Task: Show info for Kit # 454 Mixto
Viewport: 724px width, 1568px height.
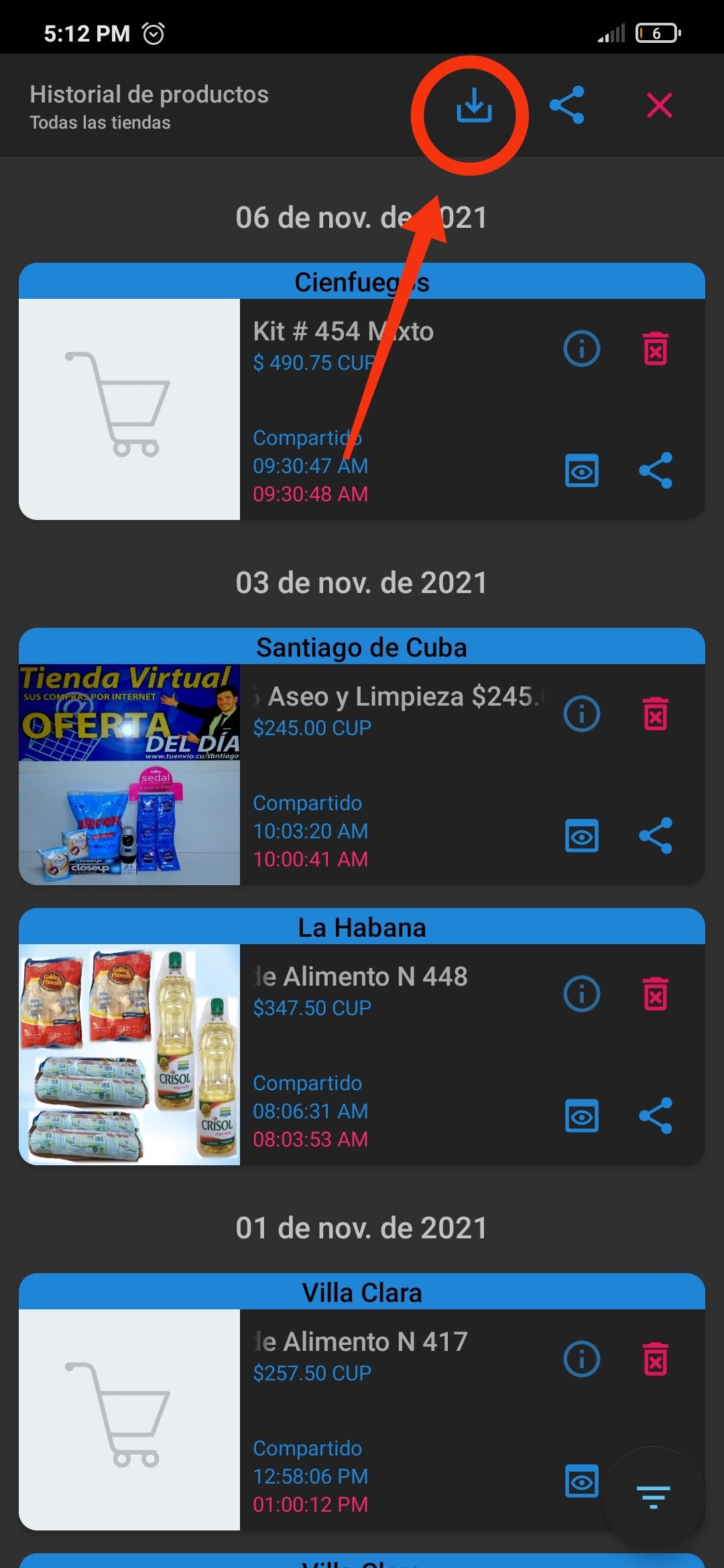Action: [x=581, y=348]
